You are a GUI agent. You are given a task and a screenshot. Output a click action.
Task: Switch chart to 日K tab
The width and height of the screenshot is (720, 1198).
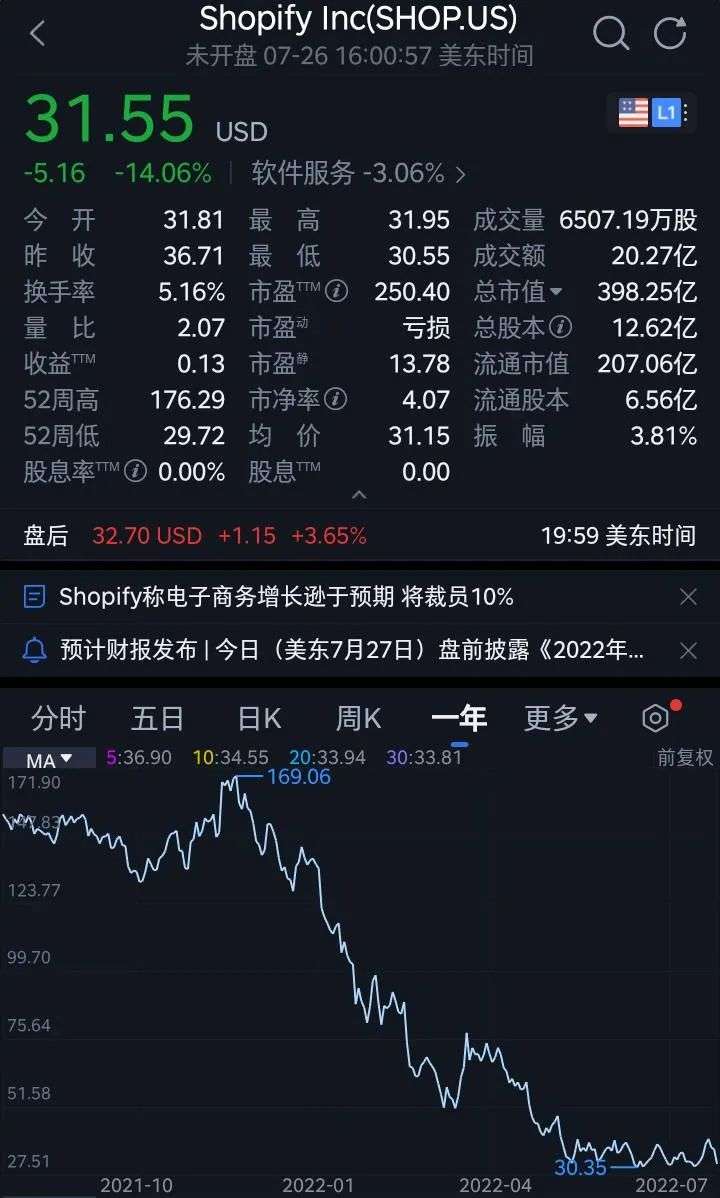(x=258, y=717)
